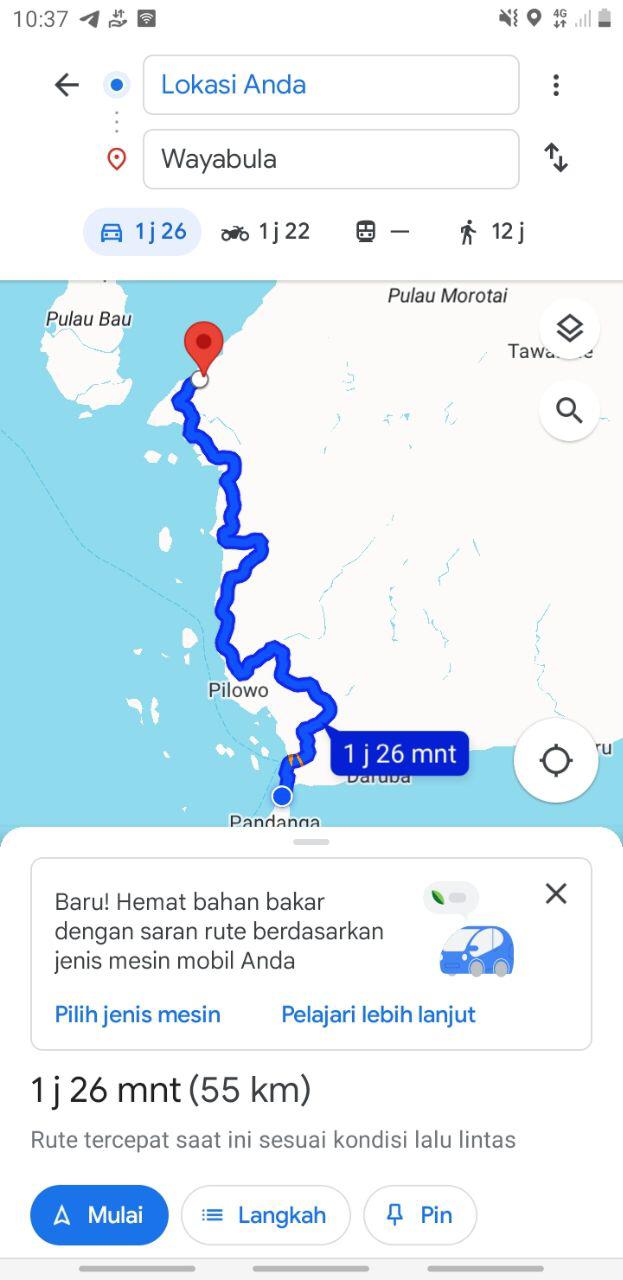
Task: Switch to motorcycle mode 1 j 22
Action: click(265, 232)
